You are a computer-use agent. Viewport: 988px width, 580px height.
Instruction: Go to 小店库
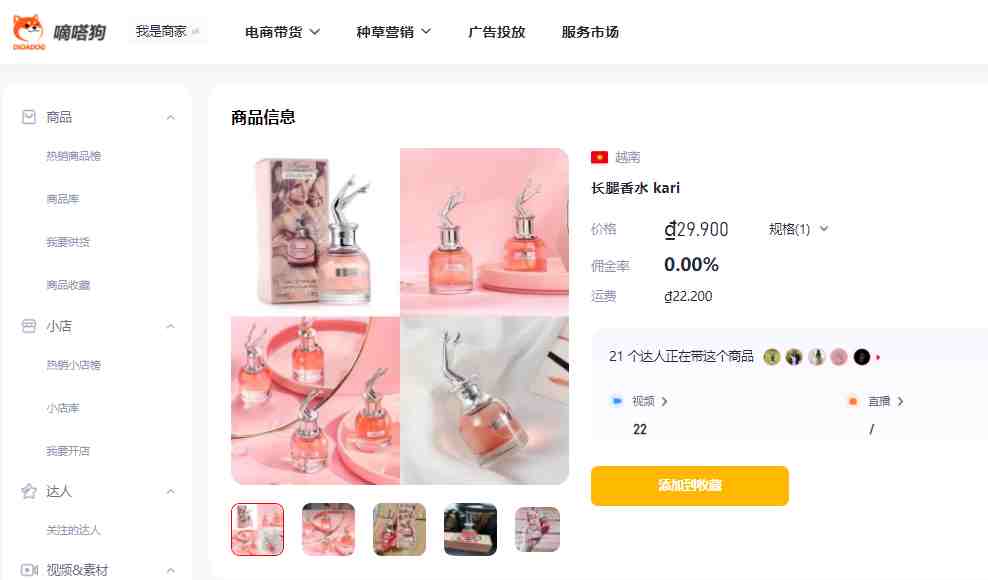point(62,408)
